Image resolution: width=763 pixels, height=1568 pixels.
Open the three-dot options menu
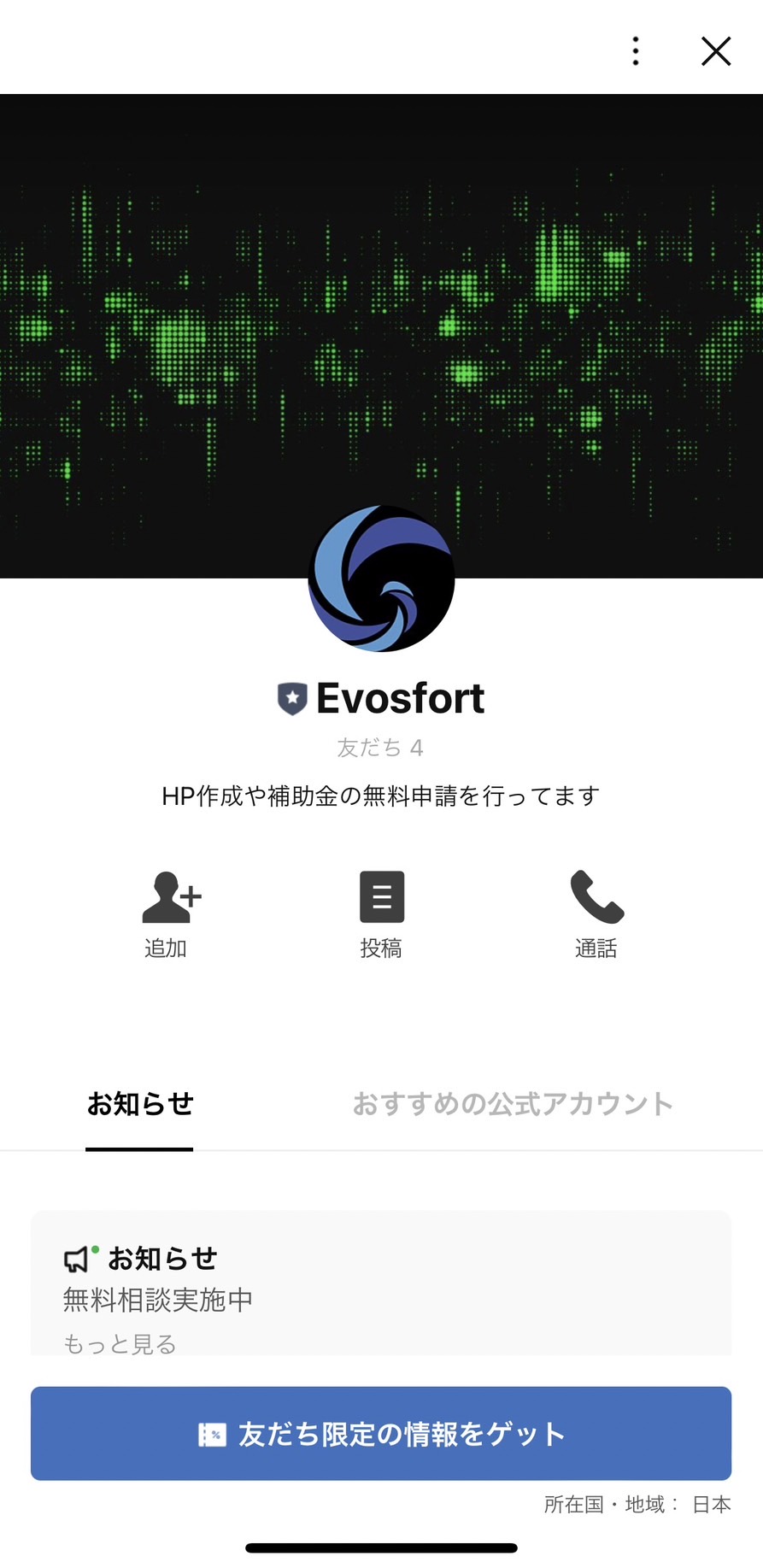pos(636,51)
